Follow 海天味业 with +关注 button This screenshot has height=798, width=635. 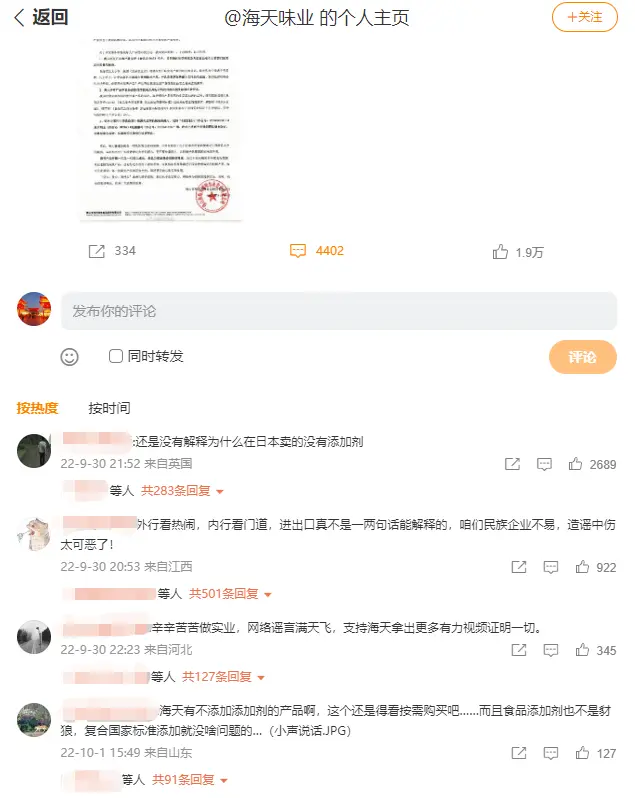pyautogui.click(x=584, y=17)
